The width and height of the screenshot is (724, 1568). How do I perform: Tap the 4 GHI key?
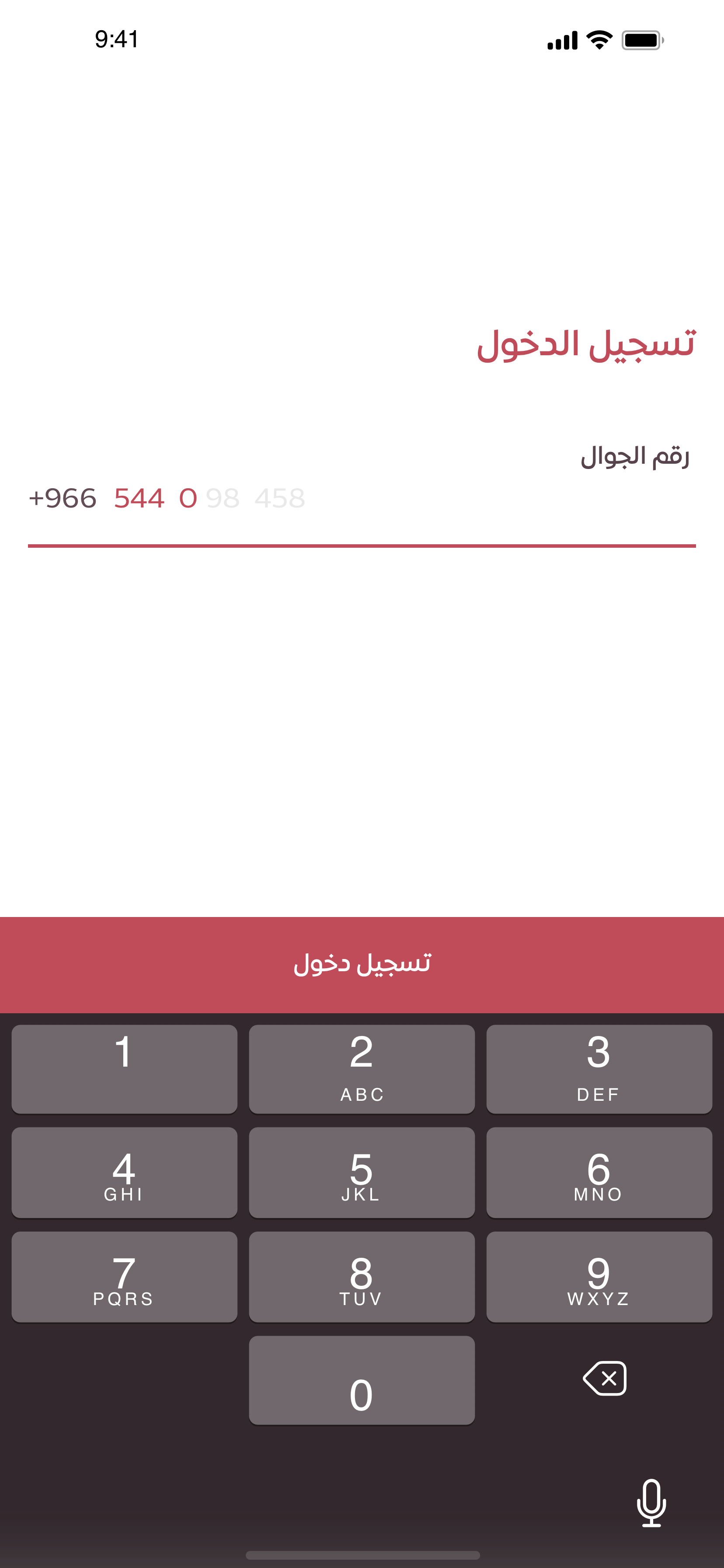click(x=124, y=1172)
